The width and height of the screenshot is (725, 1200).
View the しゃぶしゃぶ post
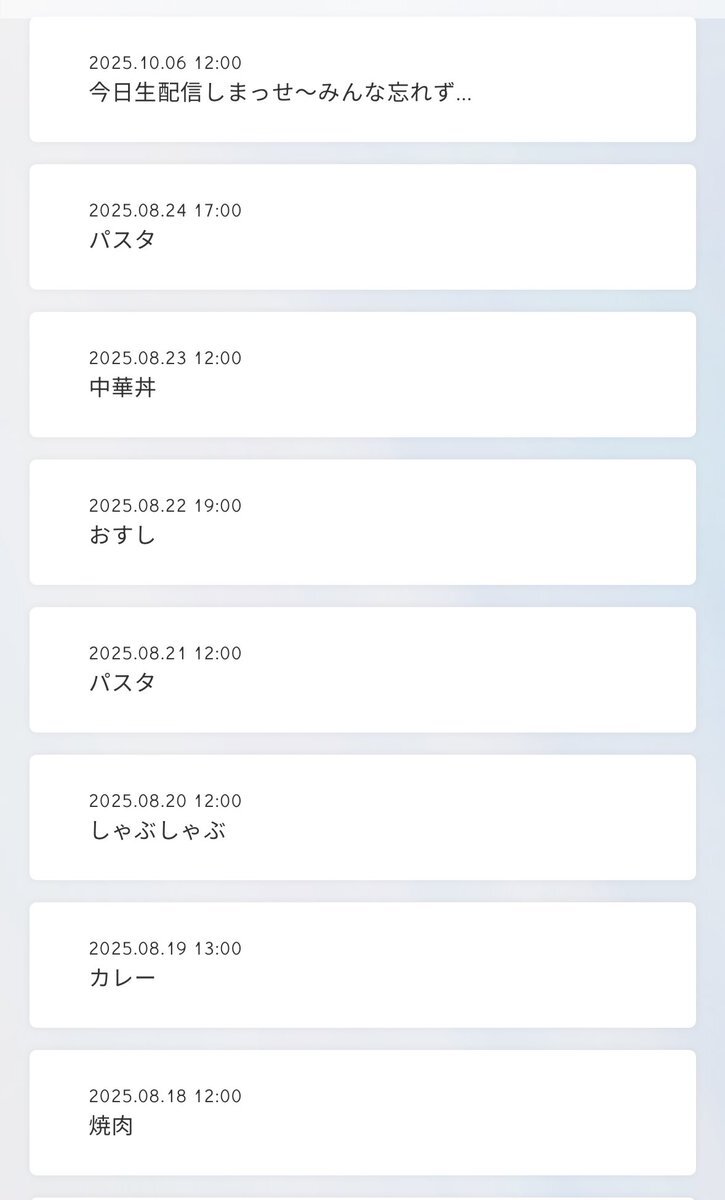pos(362,817)
